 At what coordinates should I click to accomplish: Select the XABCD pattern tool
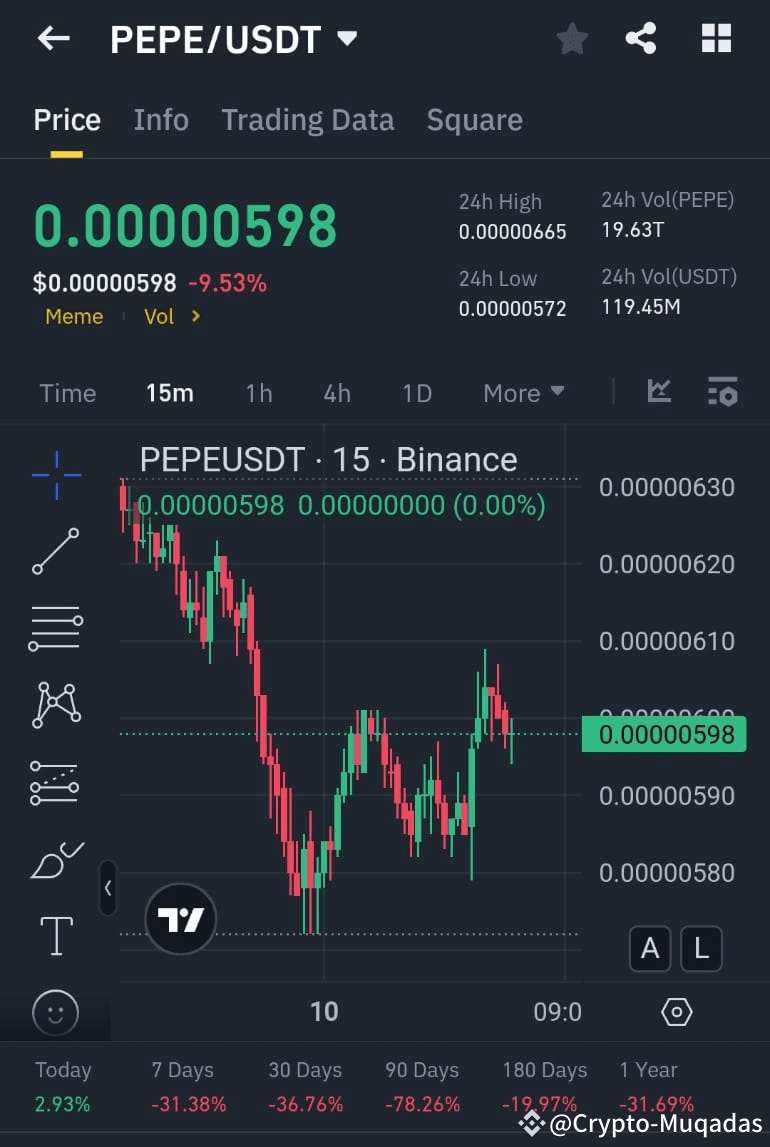coord(55,705)
